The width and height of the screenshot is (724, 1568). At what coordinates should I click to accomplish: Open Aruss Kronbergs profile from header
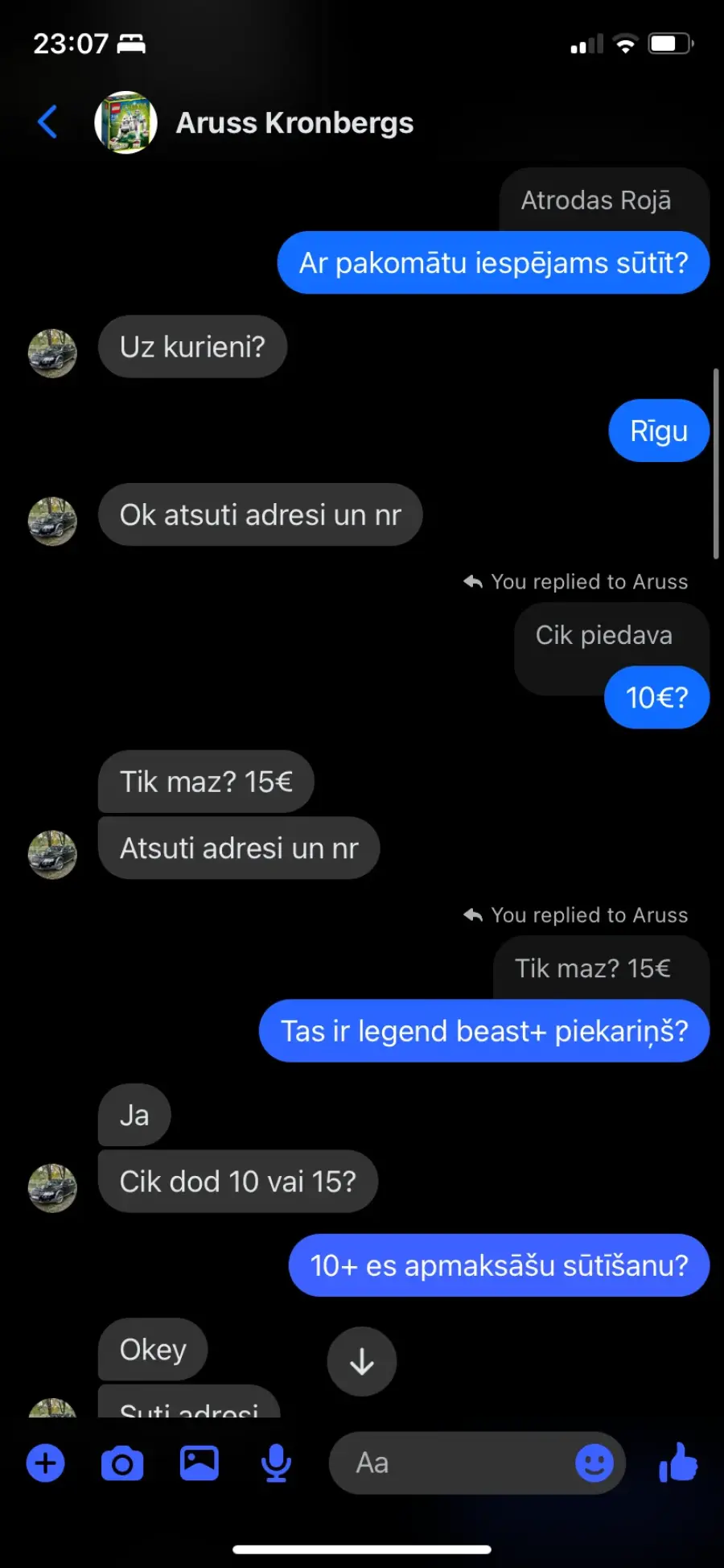point(294,123)
